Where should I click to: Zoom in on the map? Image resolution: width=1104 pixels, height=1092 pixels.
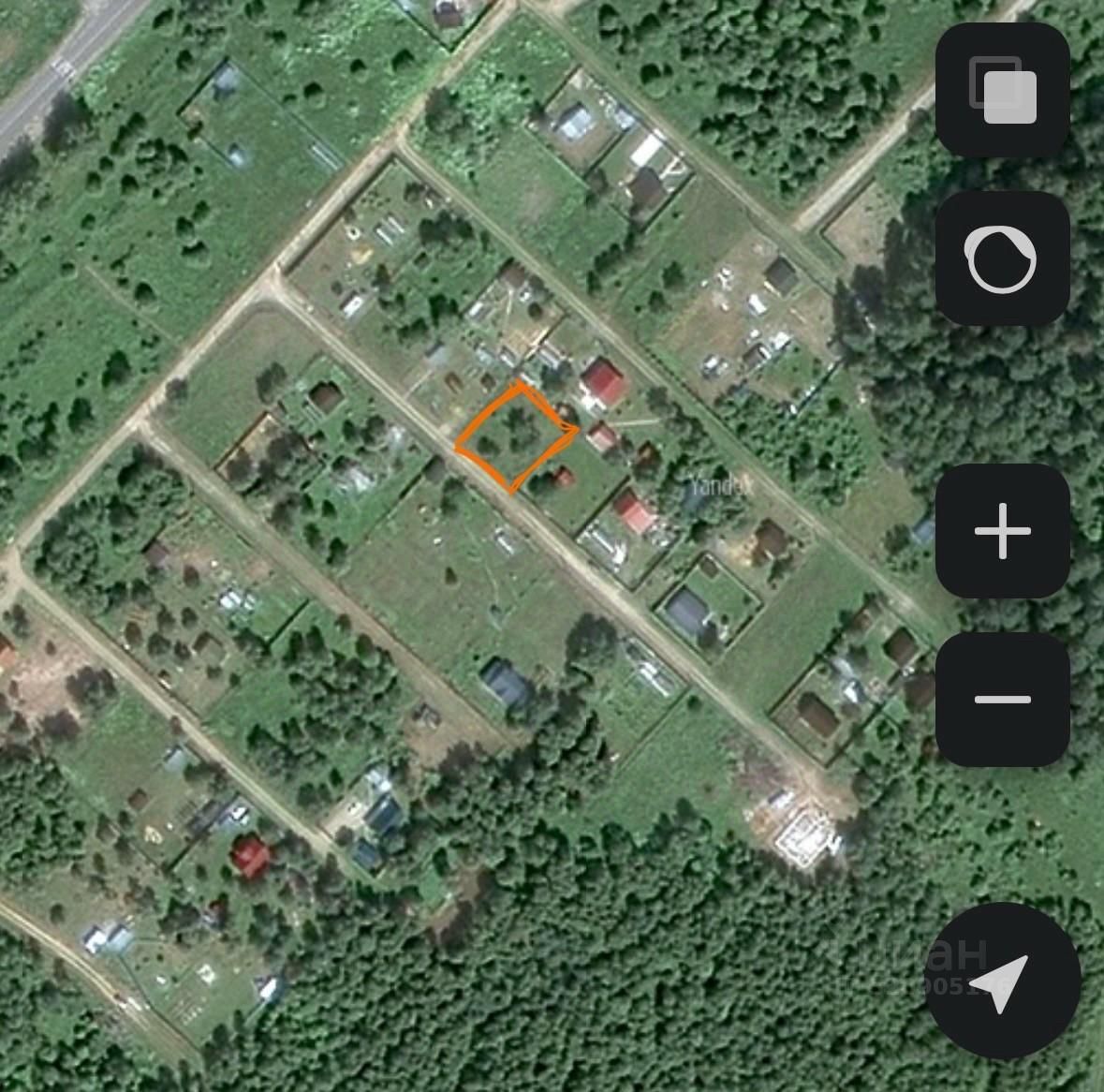coord(1002,531)
